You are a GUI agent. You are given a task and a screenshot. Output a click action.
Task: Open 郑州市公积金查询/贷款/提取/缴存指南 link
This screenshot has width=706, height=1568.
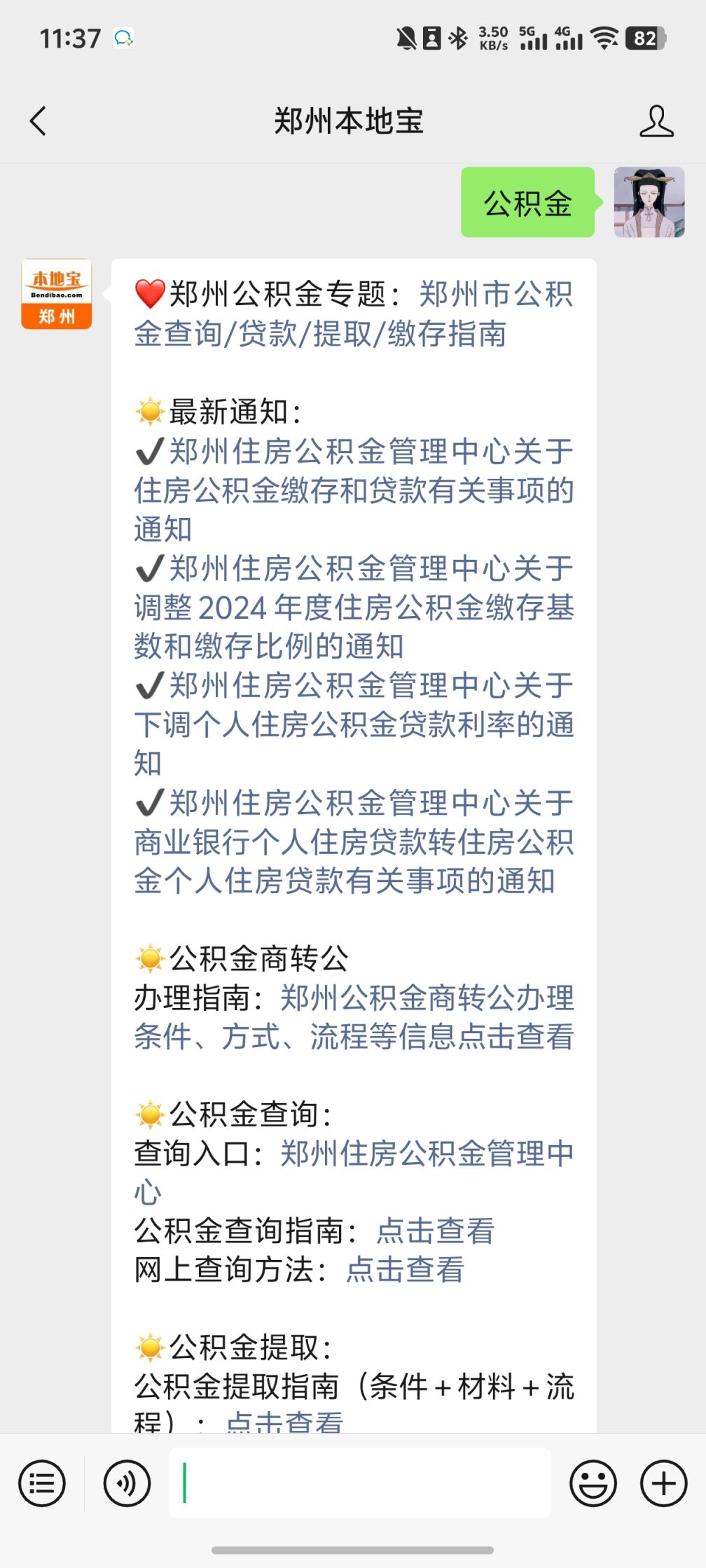354,314
